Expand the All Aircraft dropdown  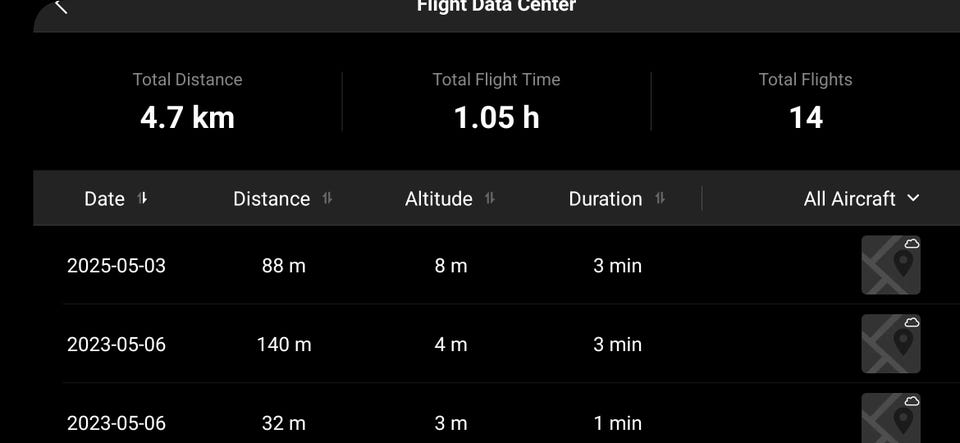coord(861,198)
